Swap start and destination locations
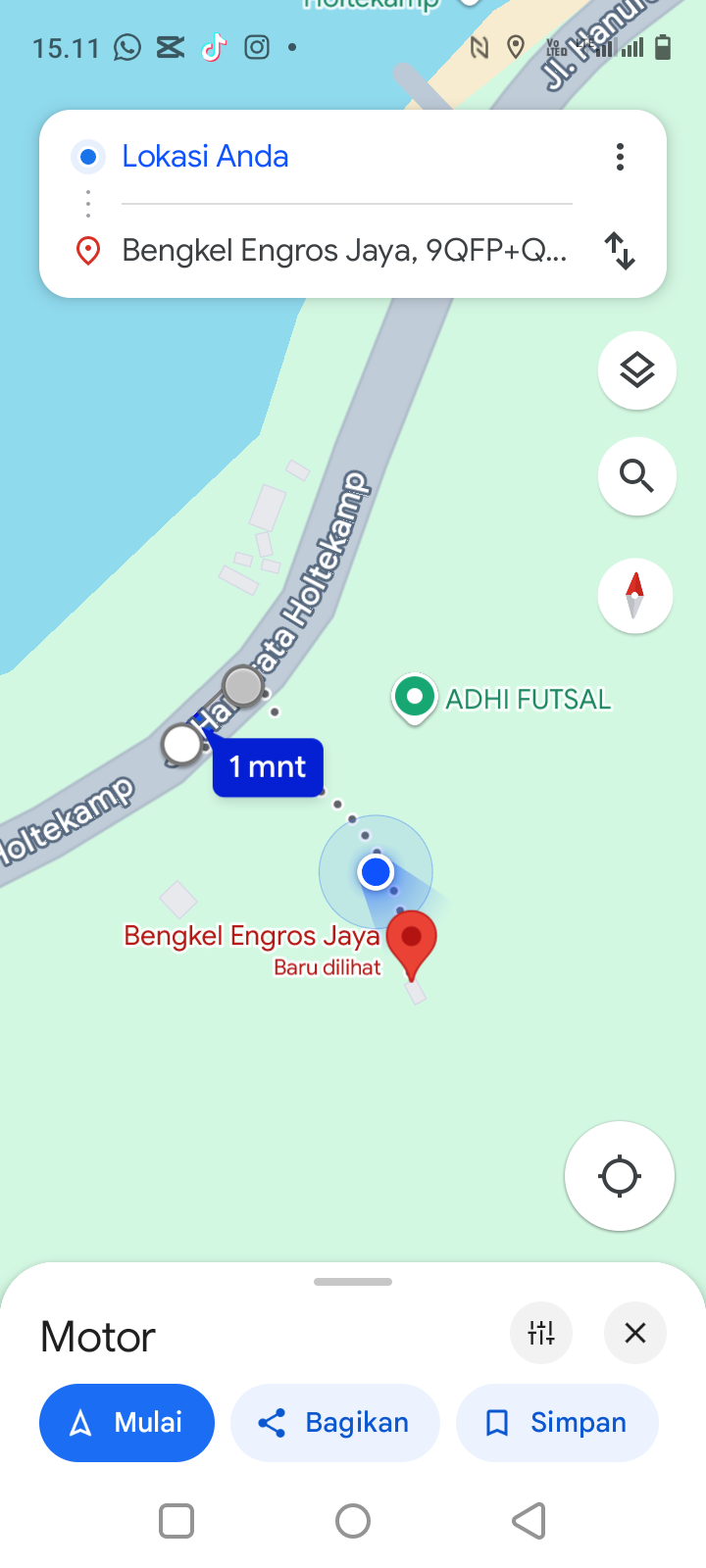The image size is (706, 1568). (620, 251)
